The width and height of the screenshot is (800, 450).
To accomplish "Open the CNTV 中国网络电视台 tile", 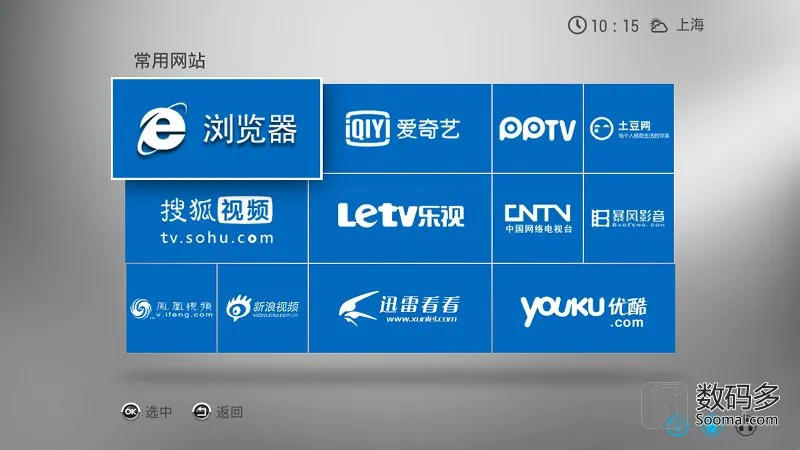I will (537, 218).
